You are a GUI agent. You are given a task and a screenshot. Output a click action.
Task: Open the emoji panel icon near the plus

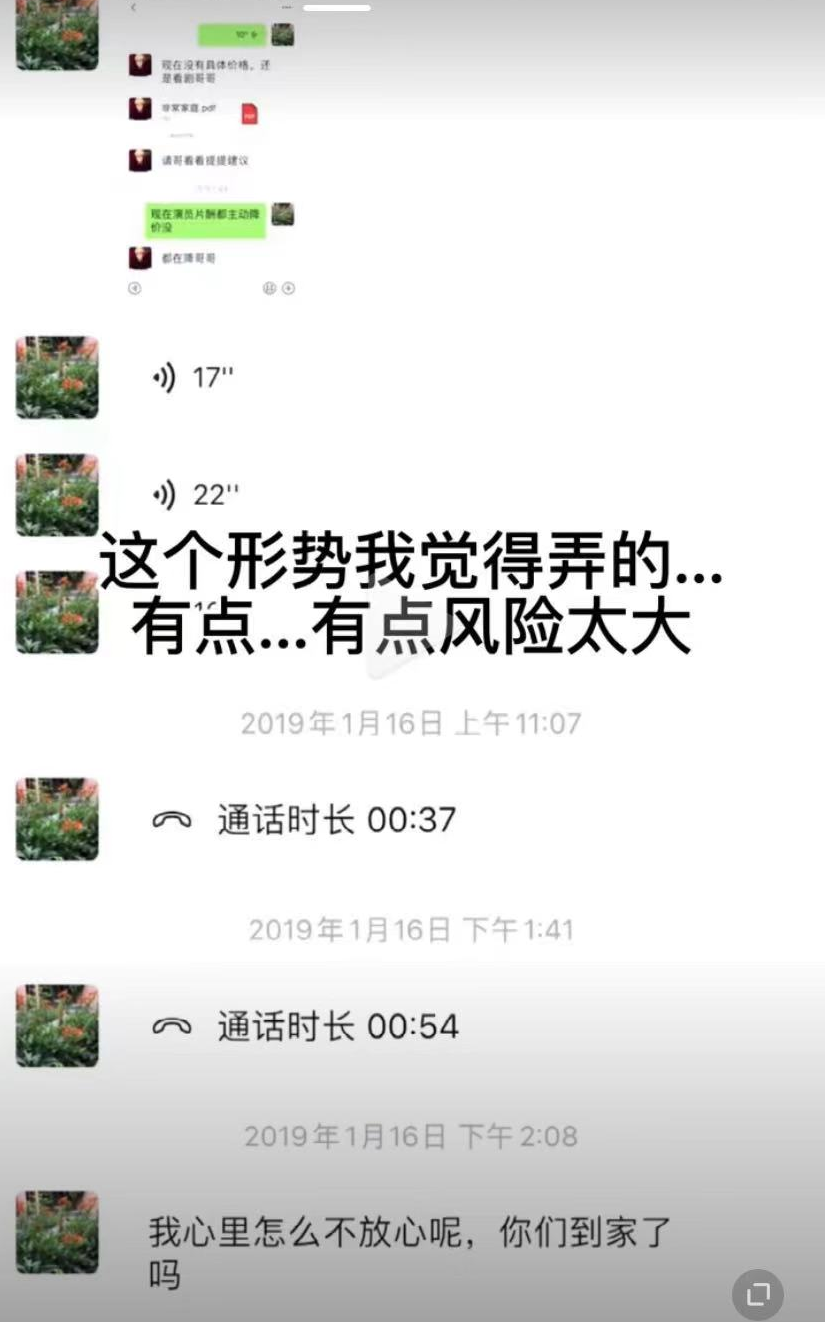tap(270, 288)
